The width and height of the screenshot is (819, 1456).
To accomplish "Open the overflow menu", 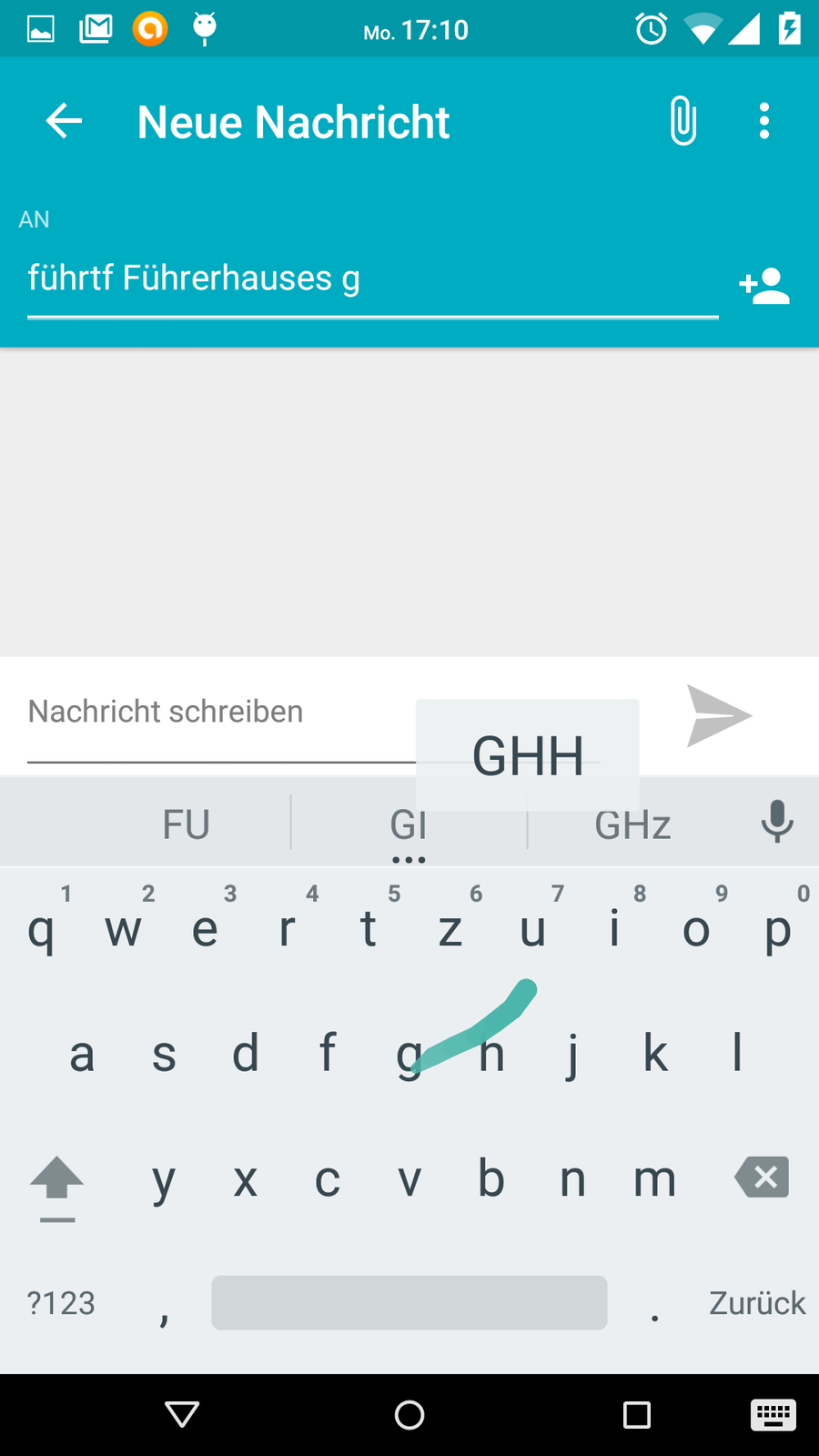I will pos(764,121).
